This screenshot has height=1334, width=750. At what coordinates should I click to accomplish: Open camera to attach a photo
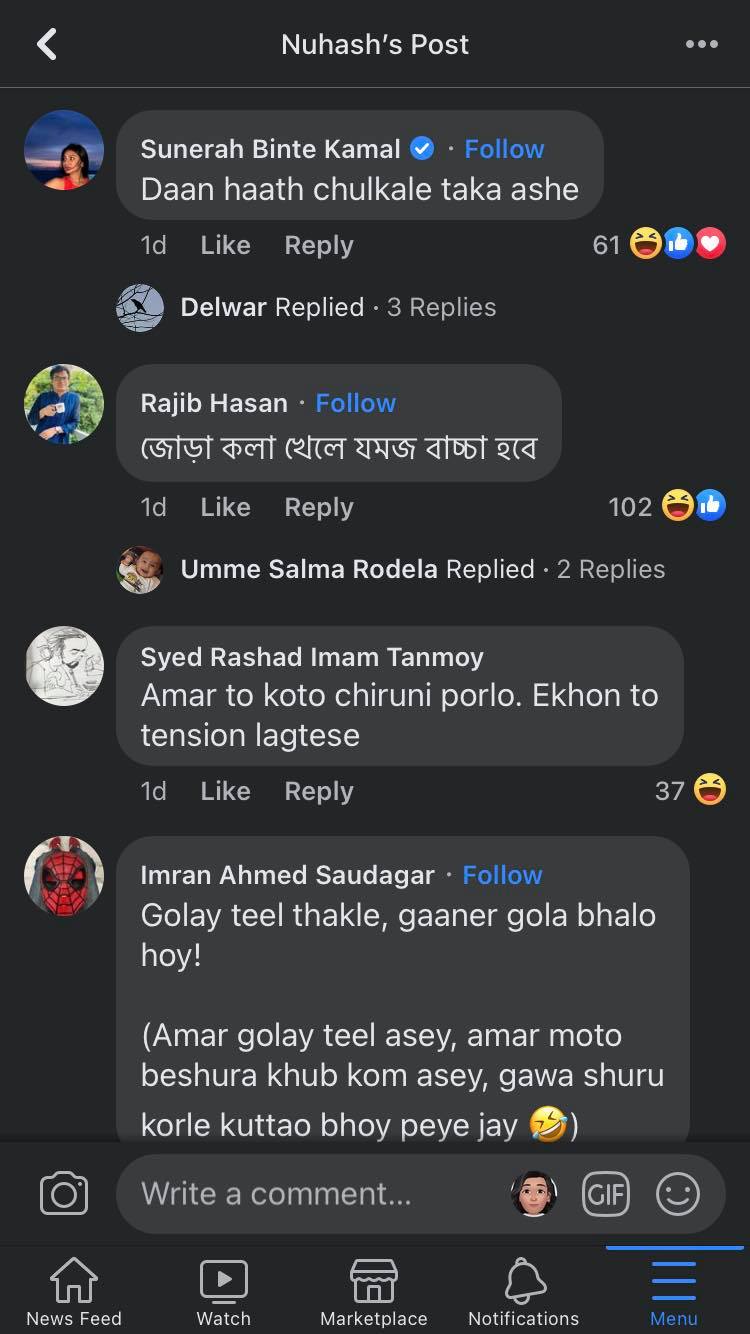[x=64, y=1194]
